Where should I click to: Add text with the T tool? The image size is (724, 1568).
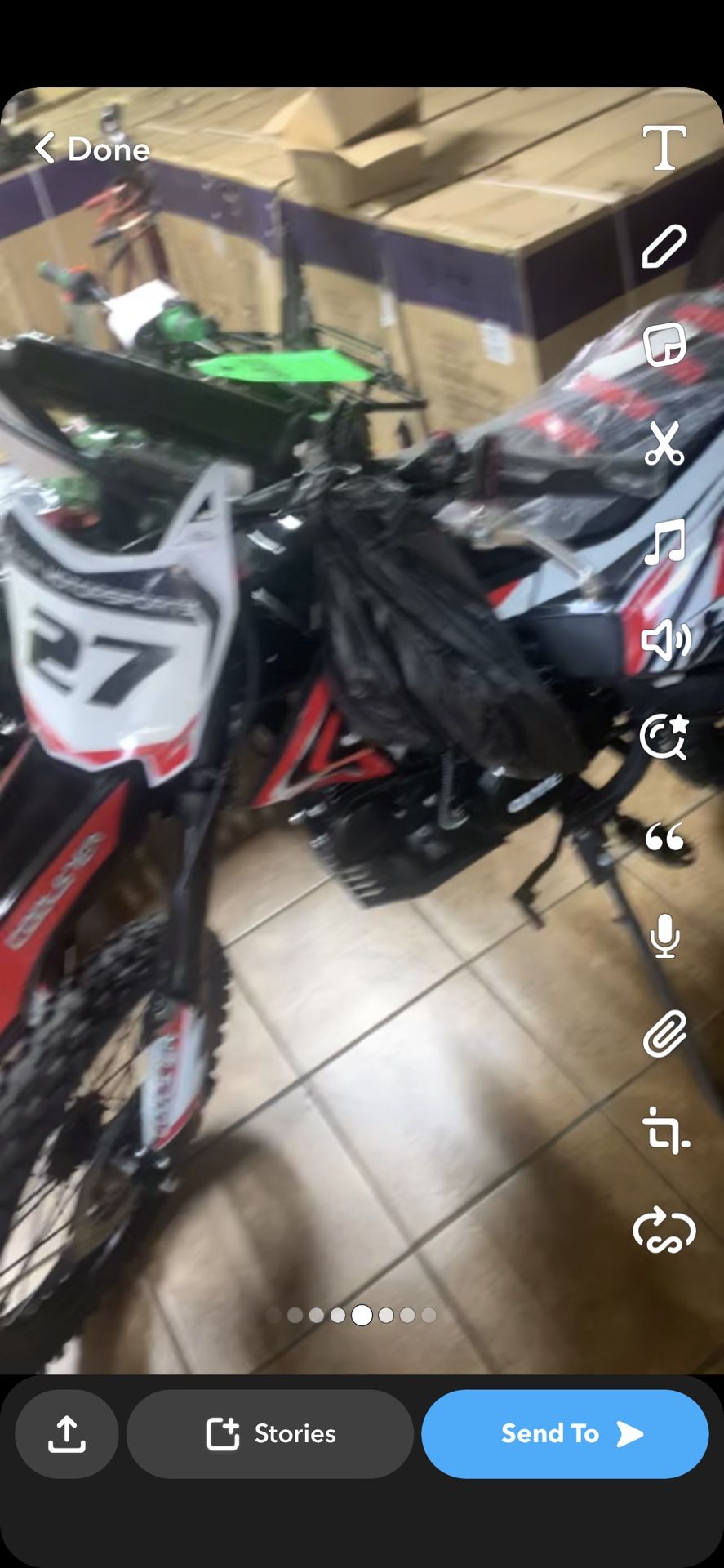click(664, 148)
